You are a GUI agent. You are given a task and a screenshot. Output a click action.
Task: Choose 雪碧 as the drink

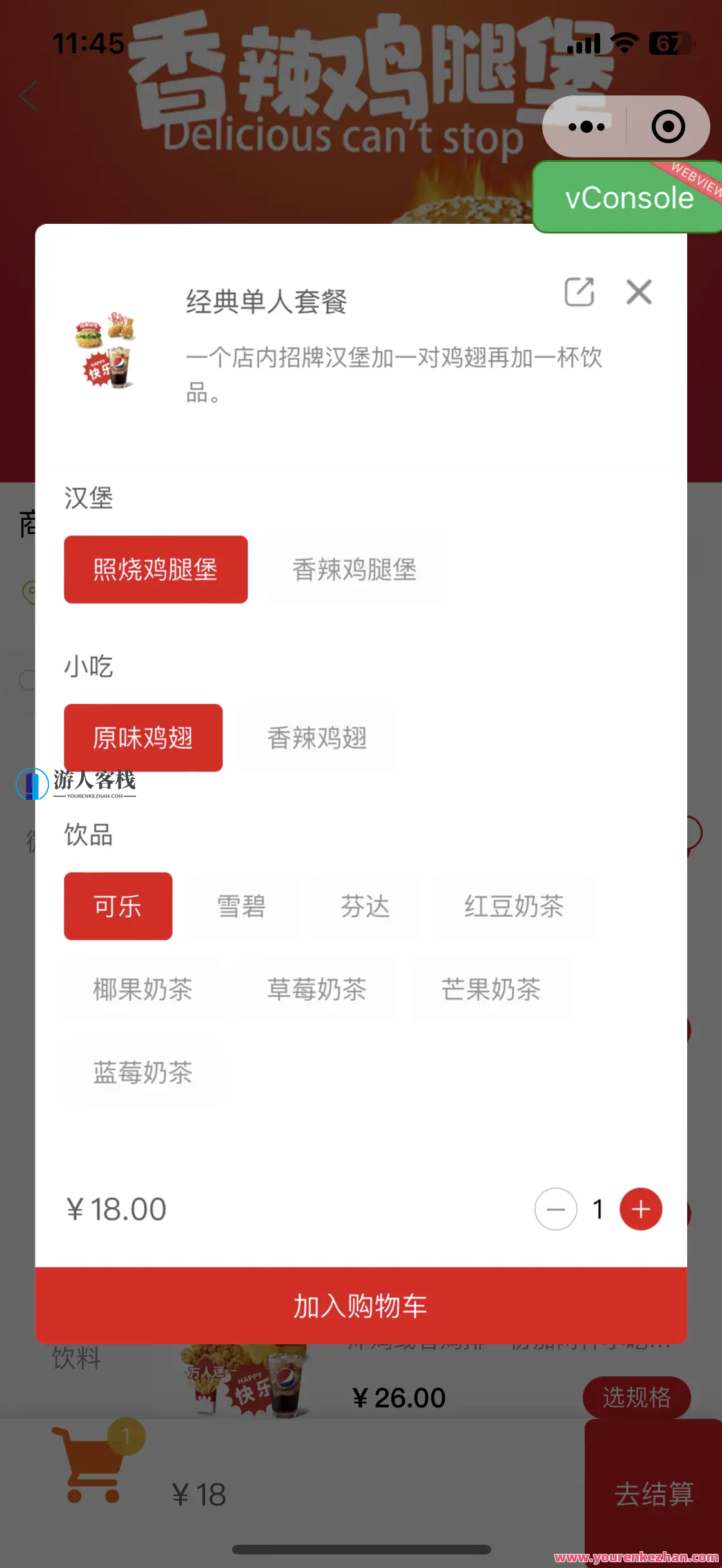pos(242,906)
